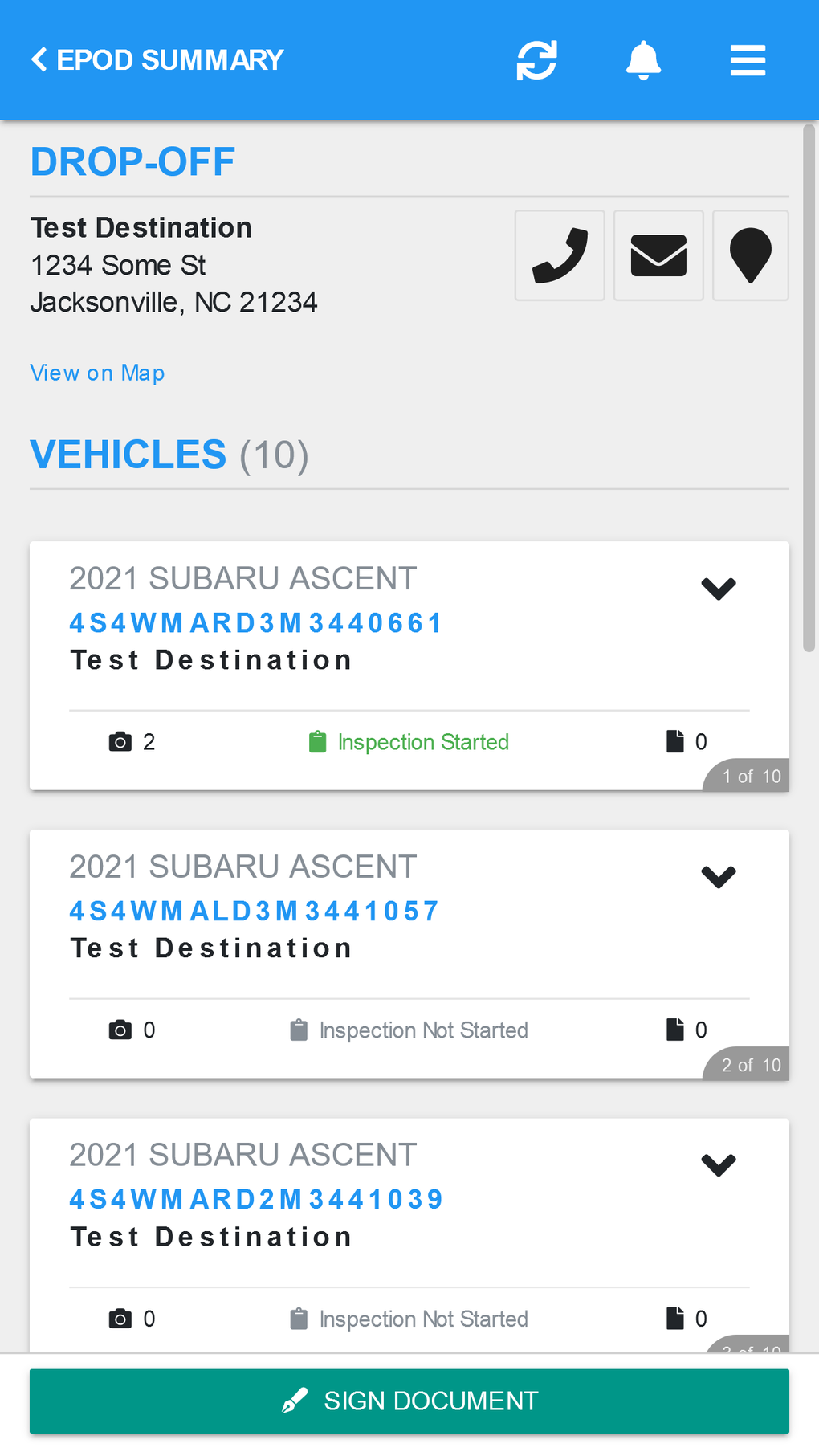
Task: Email Test Destination via the envelope icon
Action: (658, 255)
